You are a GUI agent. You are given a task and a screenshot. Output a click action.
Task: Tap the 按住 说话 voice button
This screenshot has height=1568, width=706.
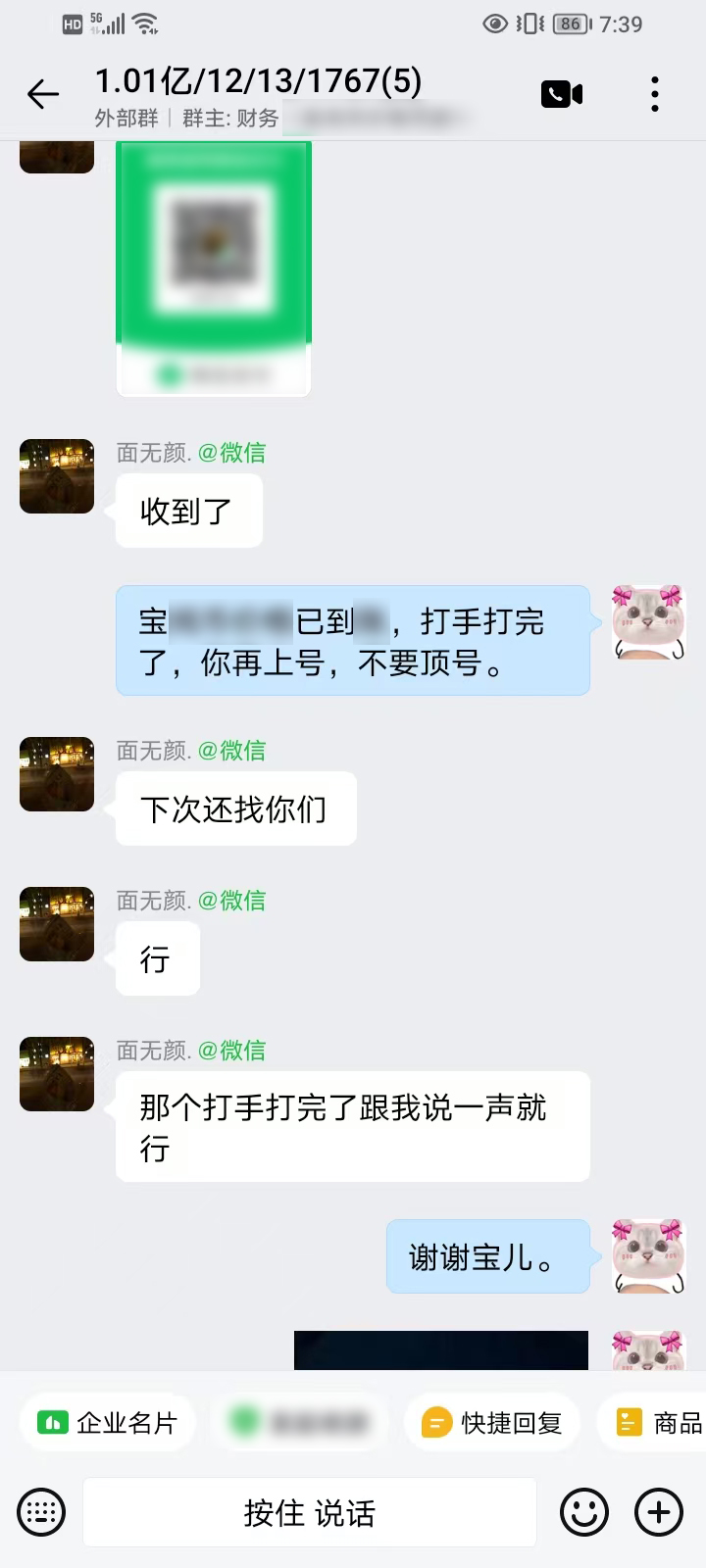(x=309, y=1512)
